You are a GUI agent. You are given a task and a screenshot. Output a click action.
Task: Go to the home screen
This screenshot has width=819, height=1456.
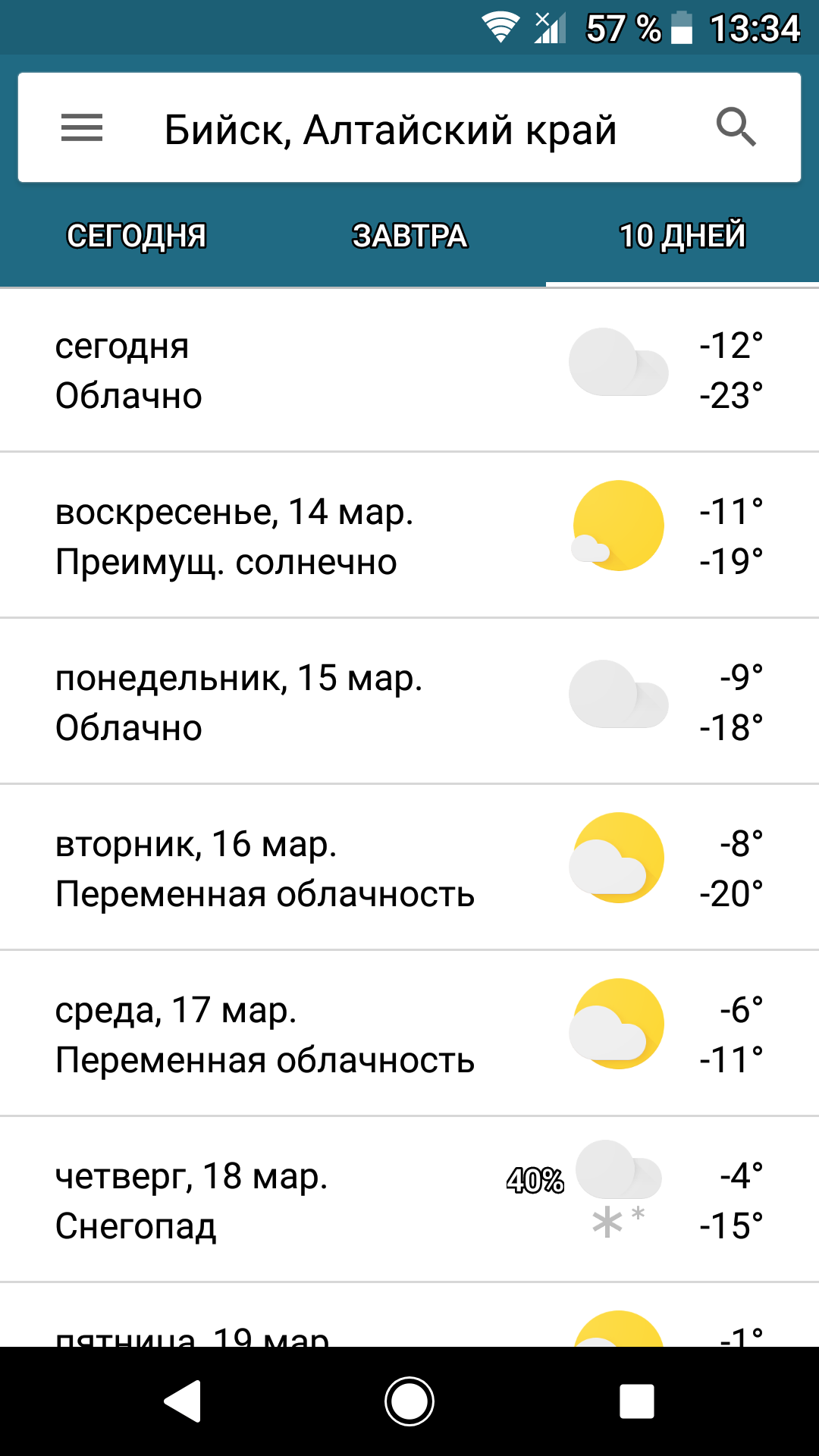[409, 1401]
